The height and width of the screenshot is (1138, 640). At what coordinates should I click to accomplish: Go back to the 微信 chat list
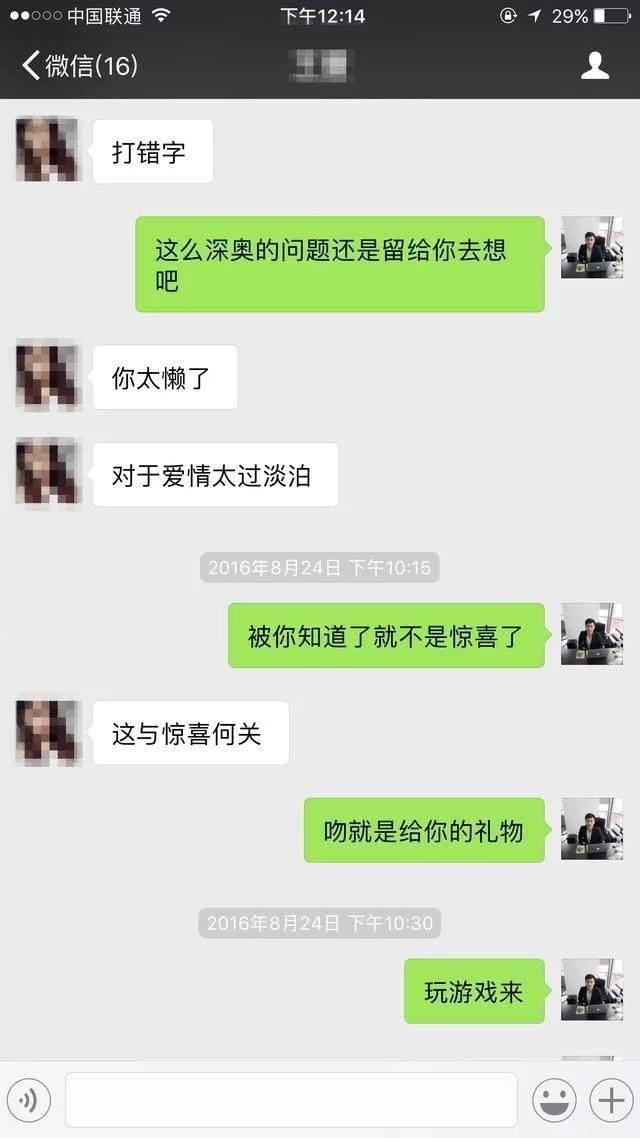pyautogui.click(x=78, y=66)
